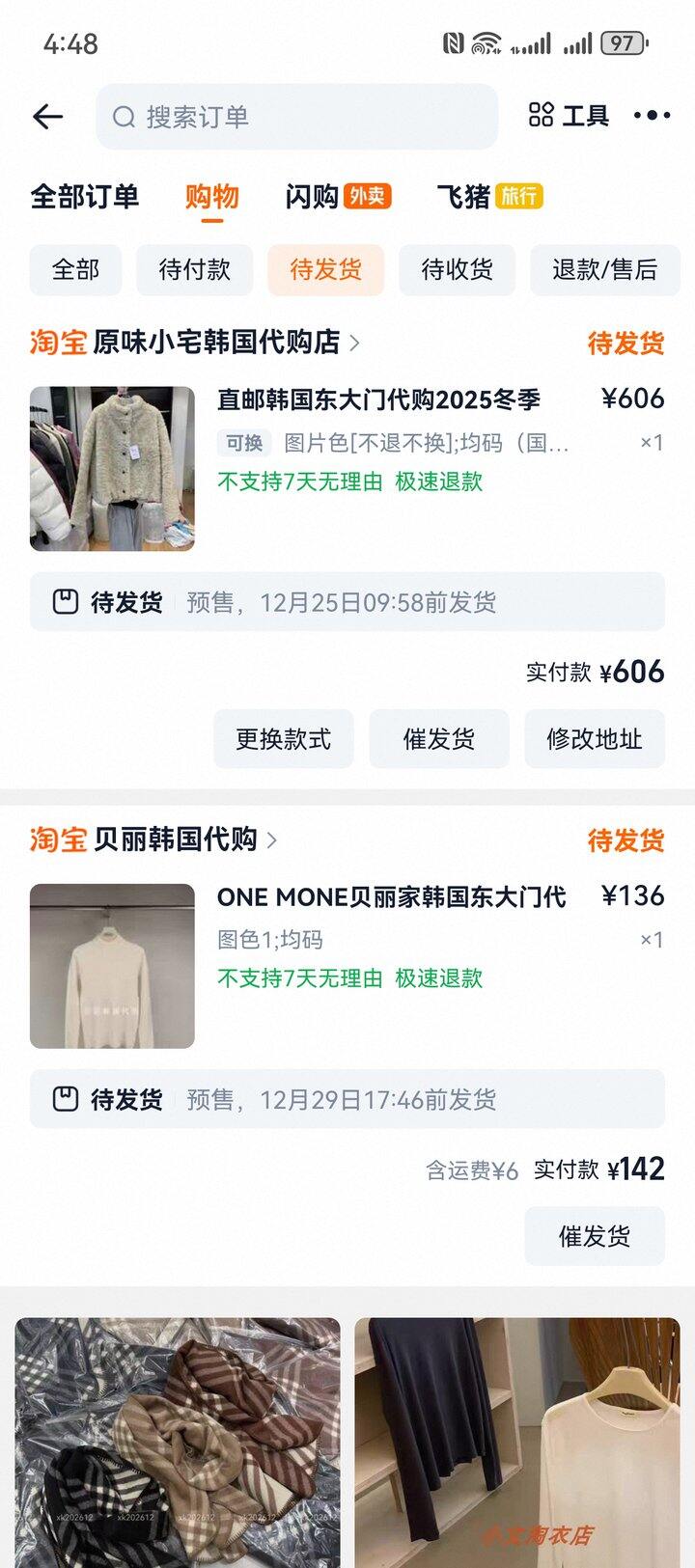Enable the 待收货 filter
695x1568 pixels.
[456, 270]
